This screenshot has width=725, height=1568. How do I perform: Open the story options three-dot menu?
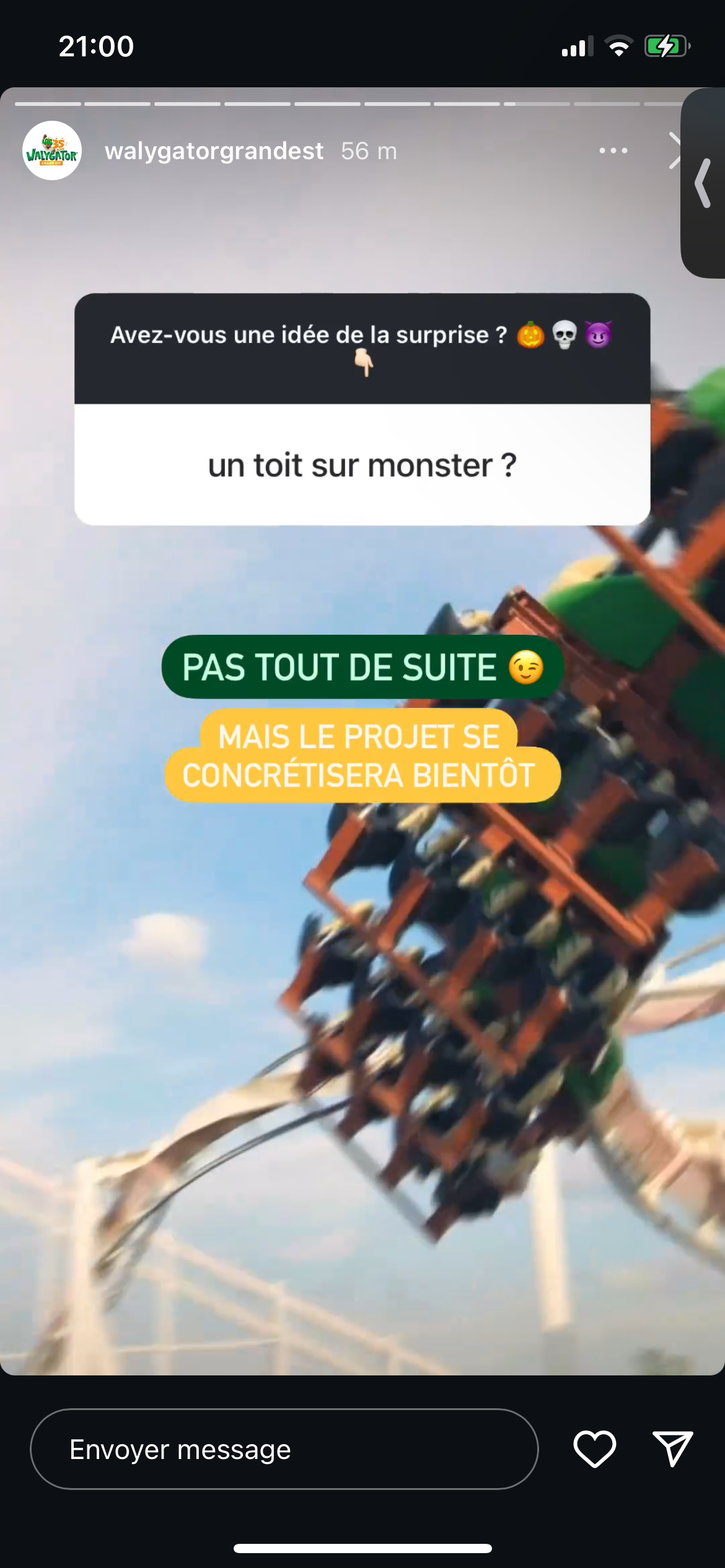coord(613,150)
